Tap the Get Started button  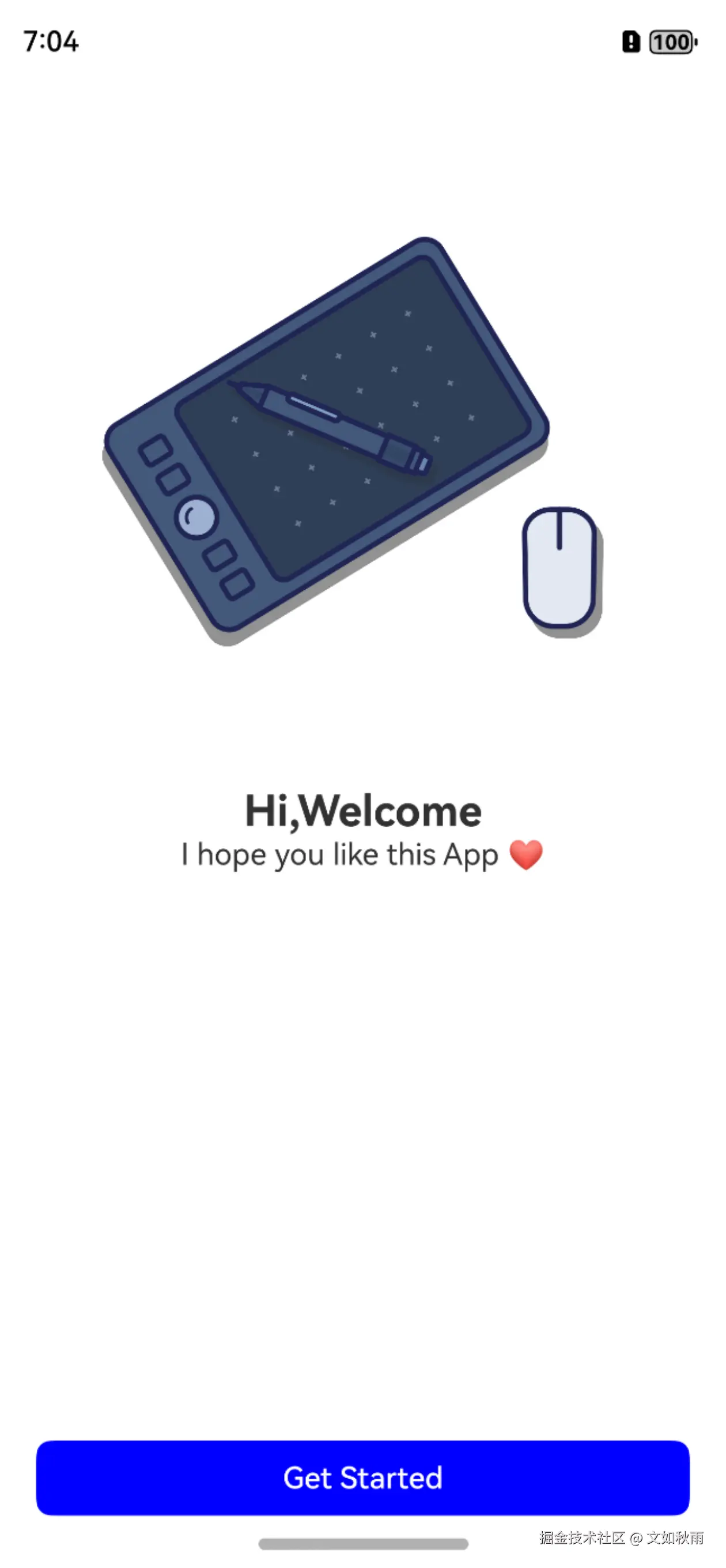[362, 1477]
